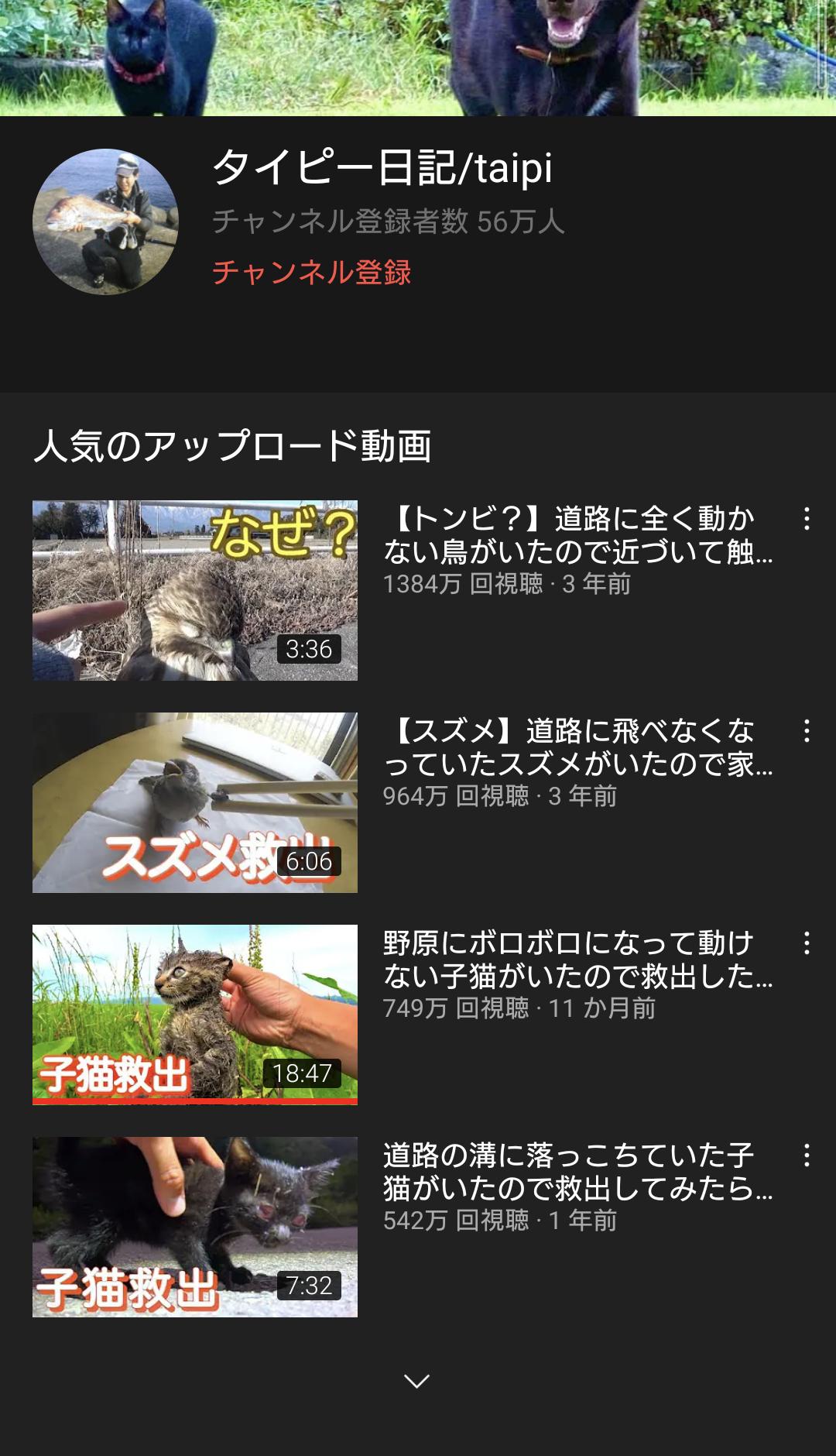Open the menu for the スズメ video
The width and height of the screenshot is (836, 1456).
pyautogui.click(x=807, y=731)
